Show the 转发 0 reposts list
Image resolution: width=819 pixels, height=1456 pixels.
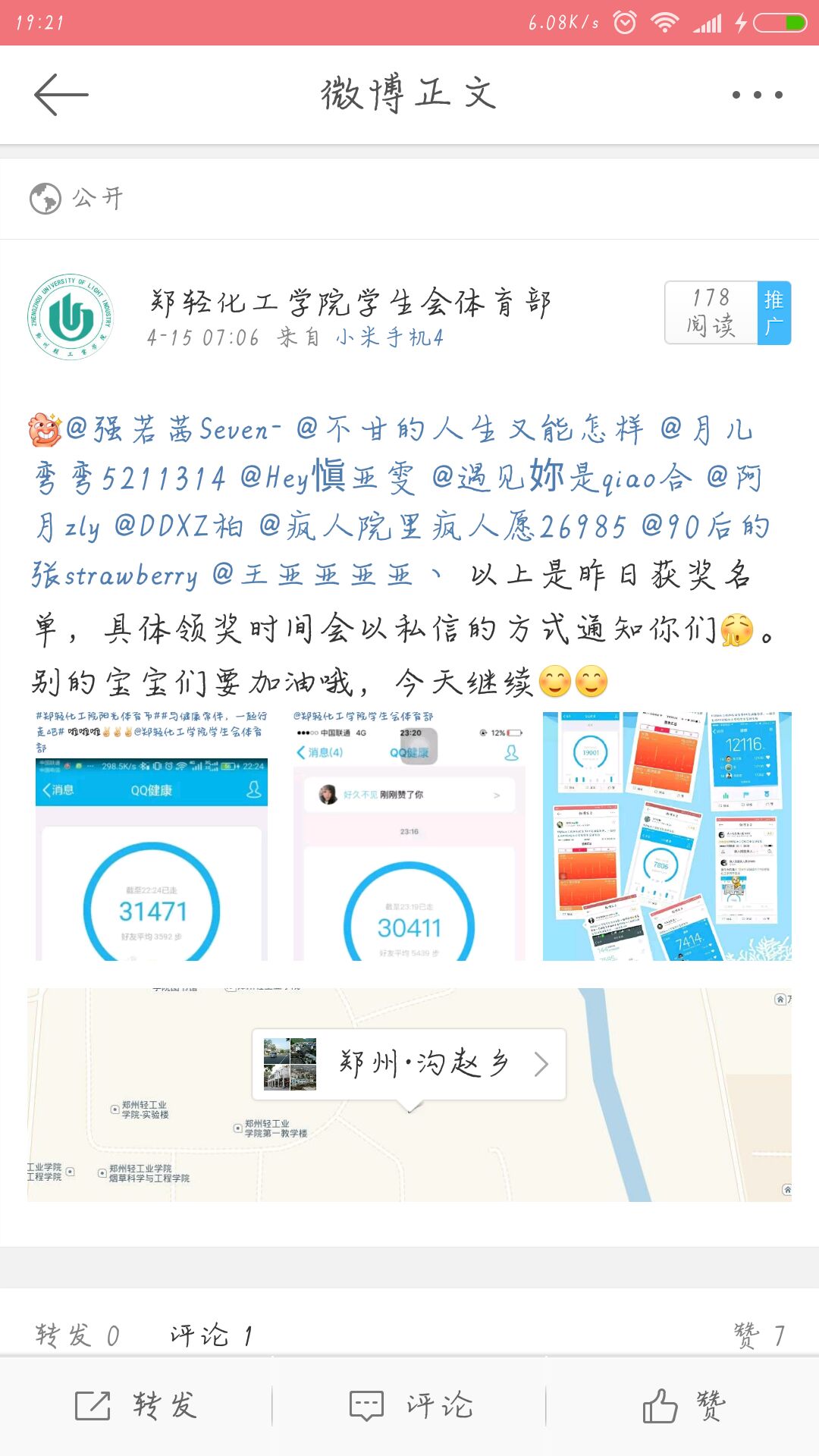[x=77, y=1335]
